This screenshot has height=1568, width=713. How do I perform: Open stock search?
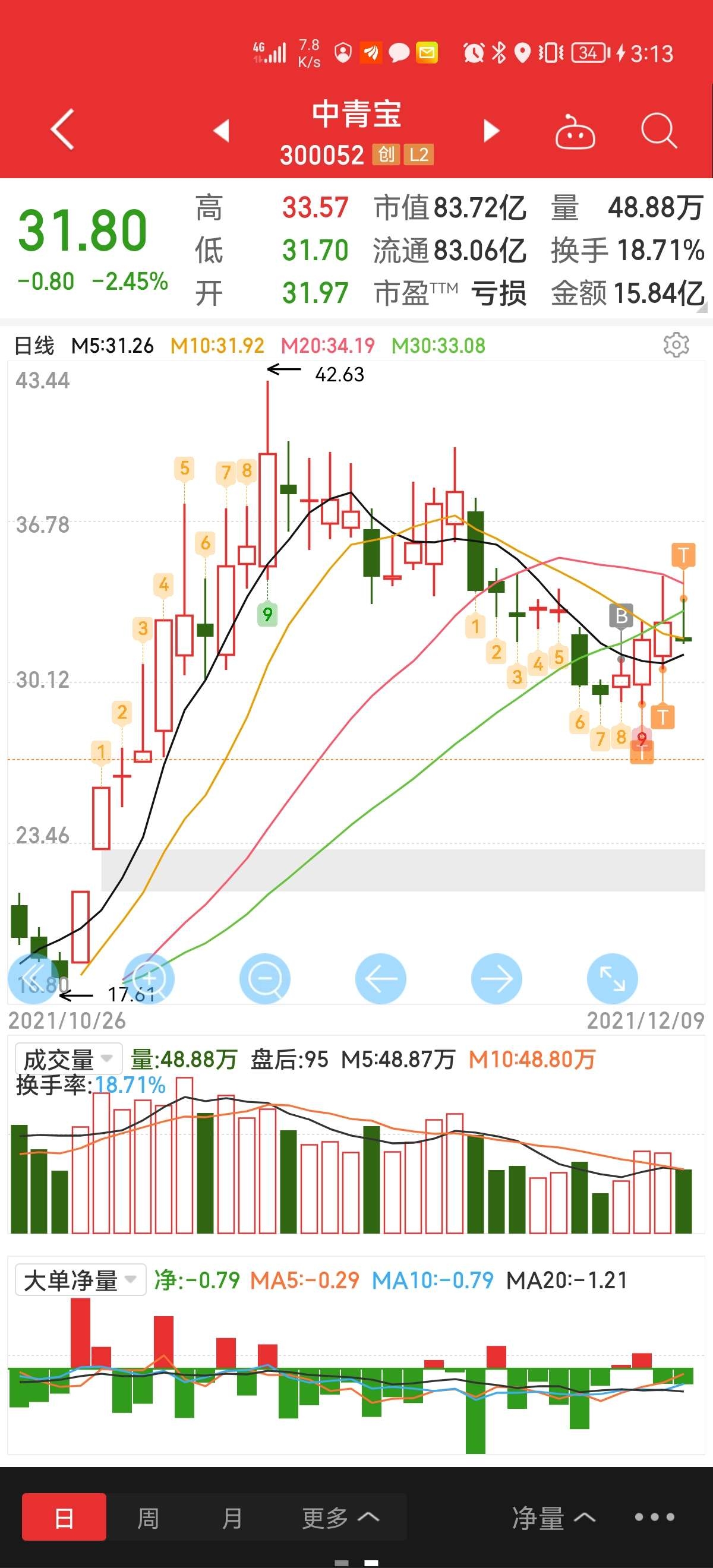(x=659, y=130)
